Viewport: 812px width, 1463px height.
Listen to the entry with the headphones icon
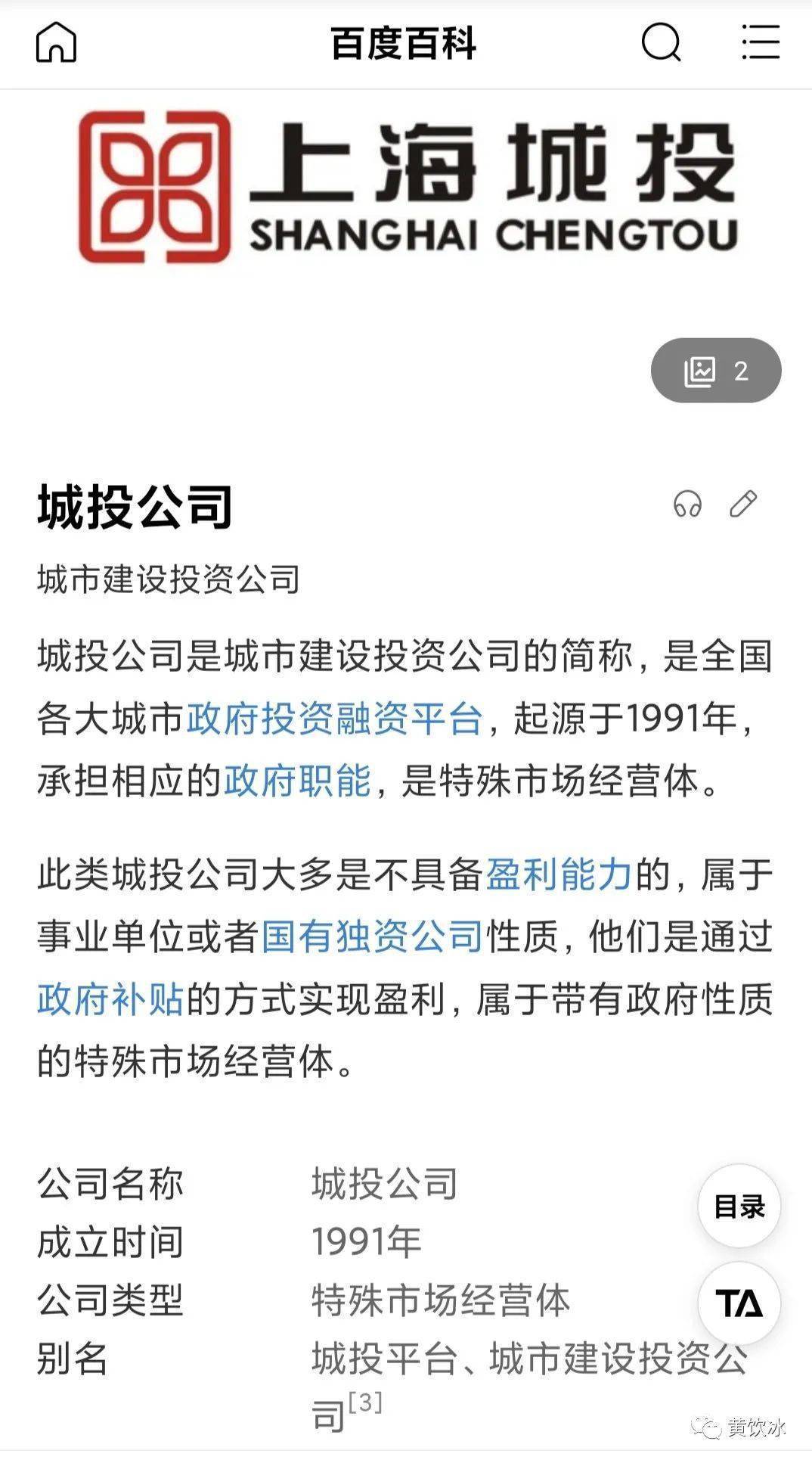pos(687,504)
